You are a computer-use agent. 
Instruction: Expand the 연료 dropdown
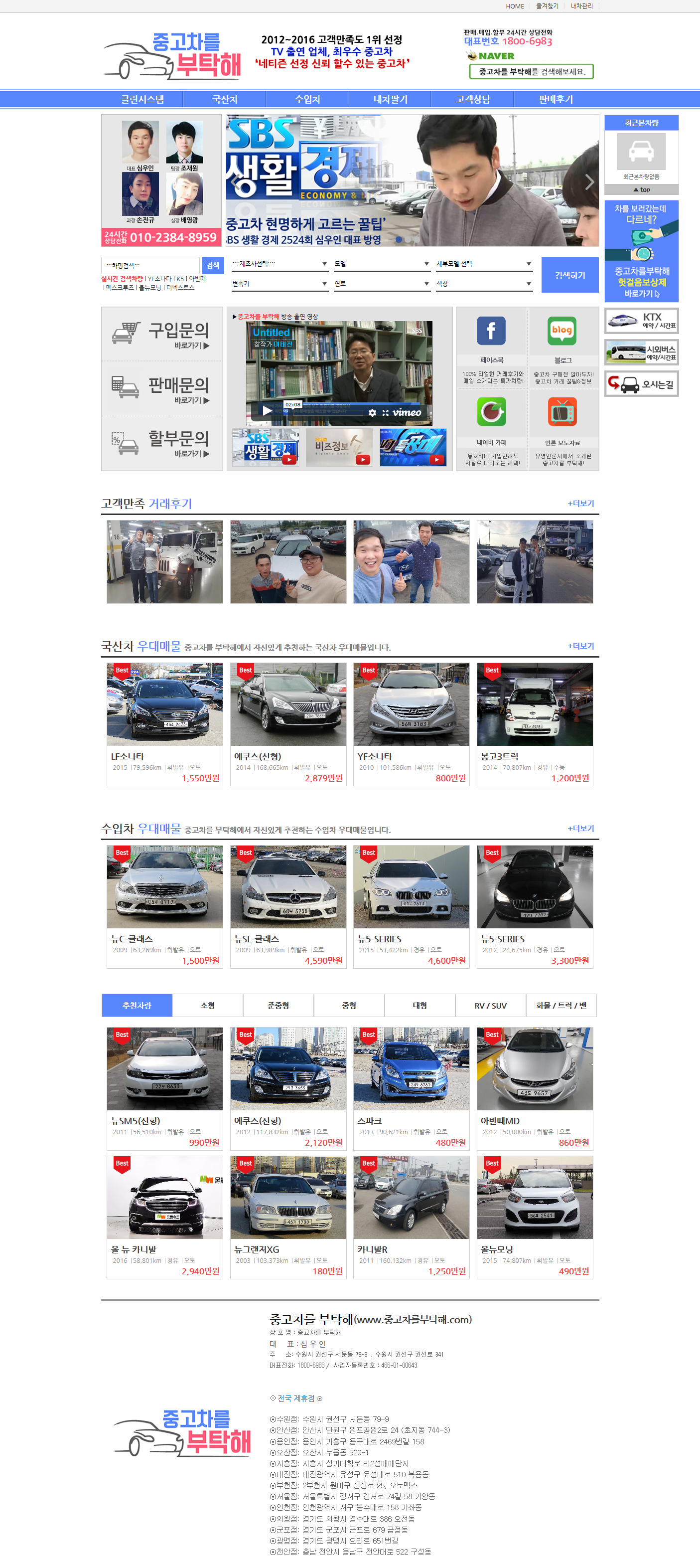point(381,284)
